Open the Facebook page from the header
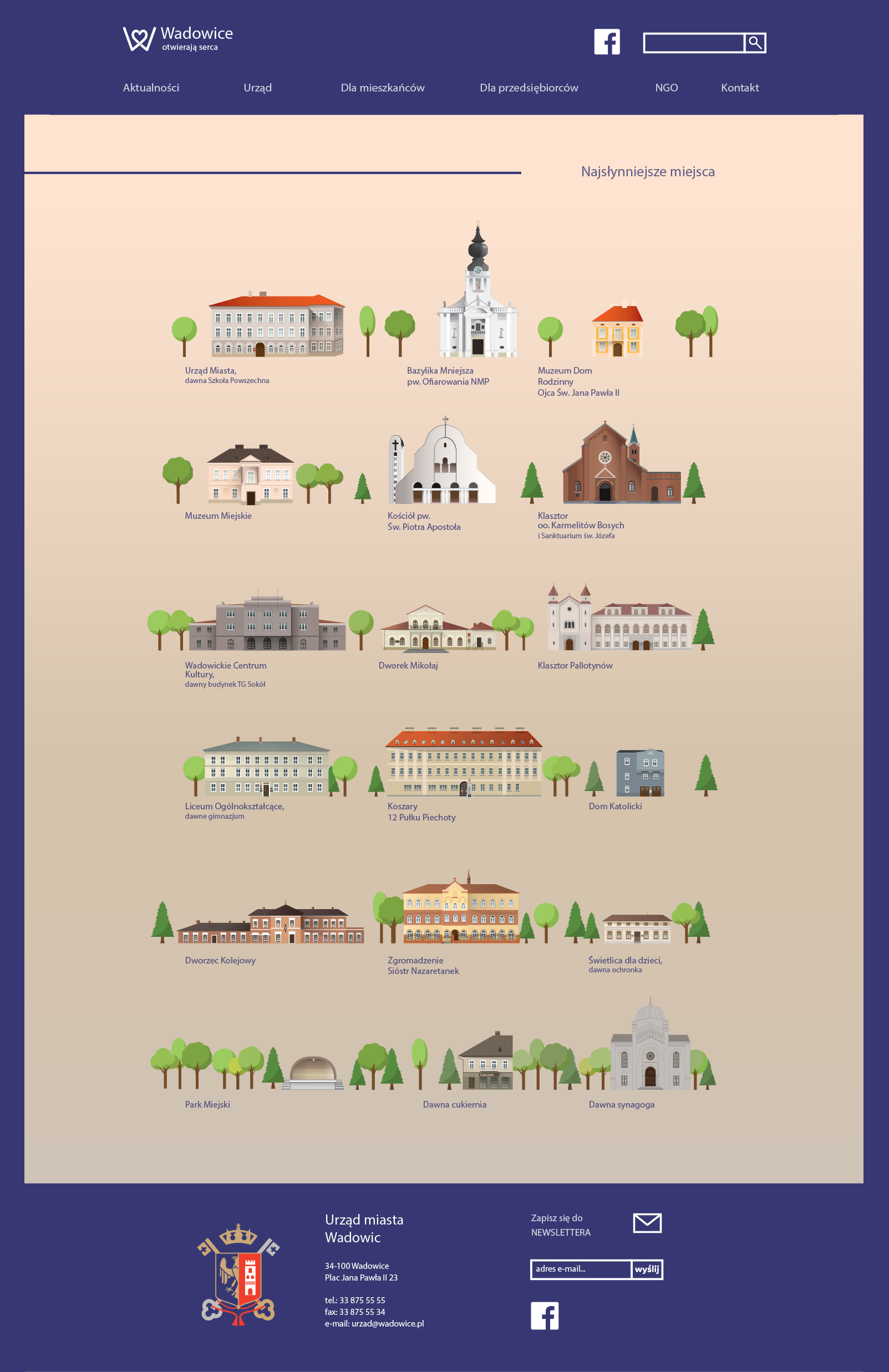This screenshot has height=1372, width=889. coord(607,42)
